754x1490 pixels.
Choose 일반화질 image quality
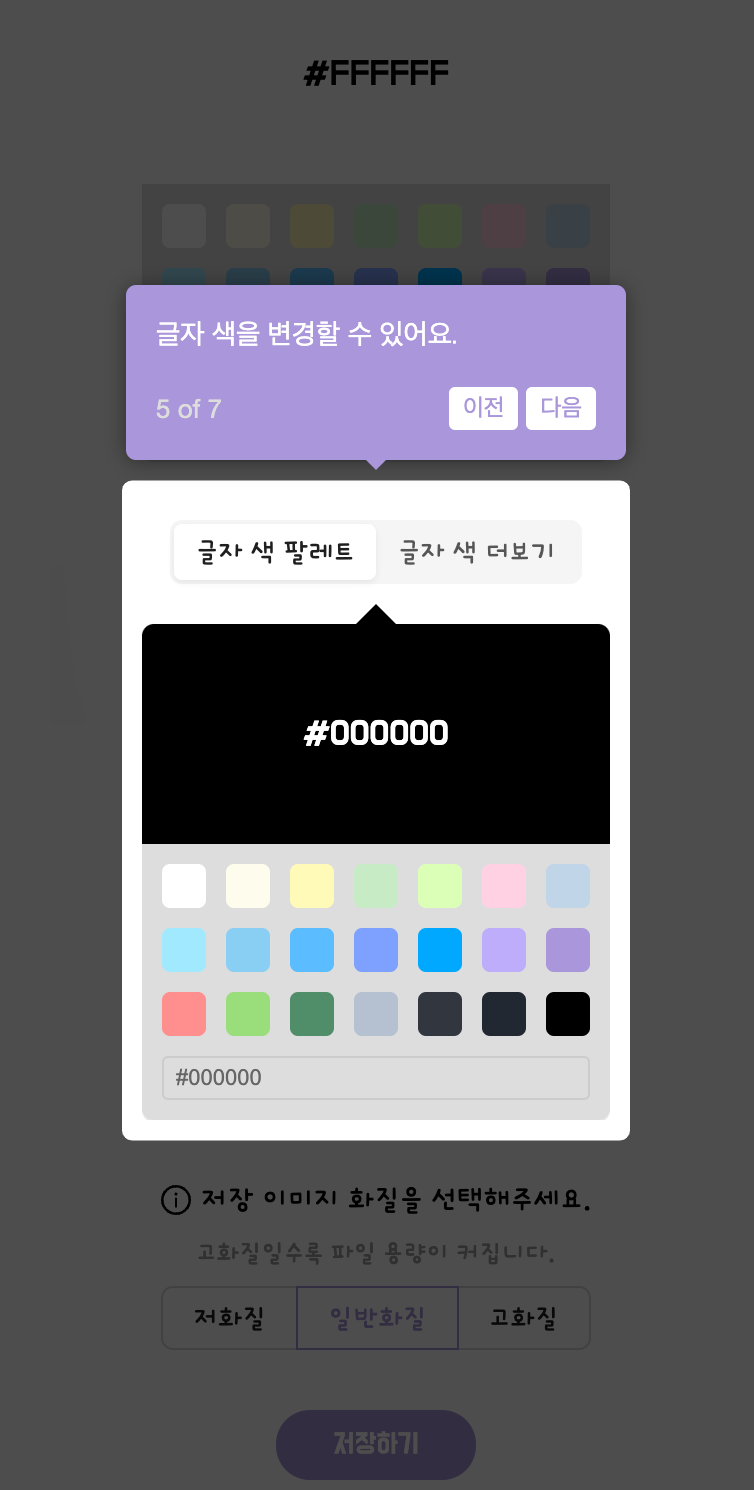377,1318
